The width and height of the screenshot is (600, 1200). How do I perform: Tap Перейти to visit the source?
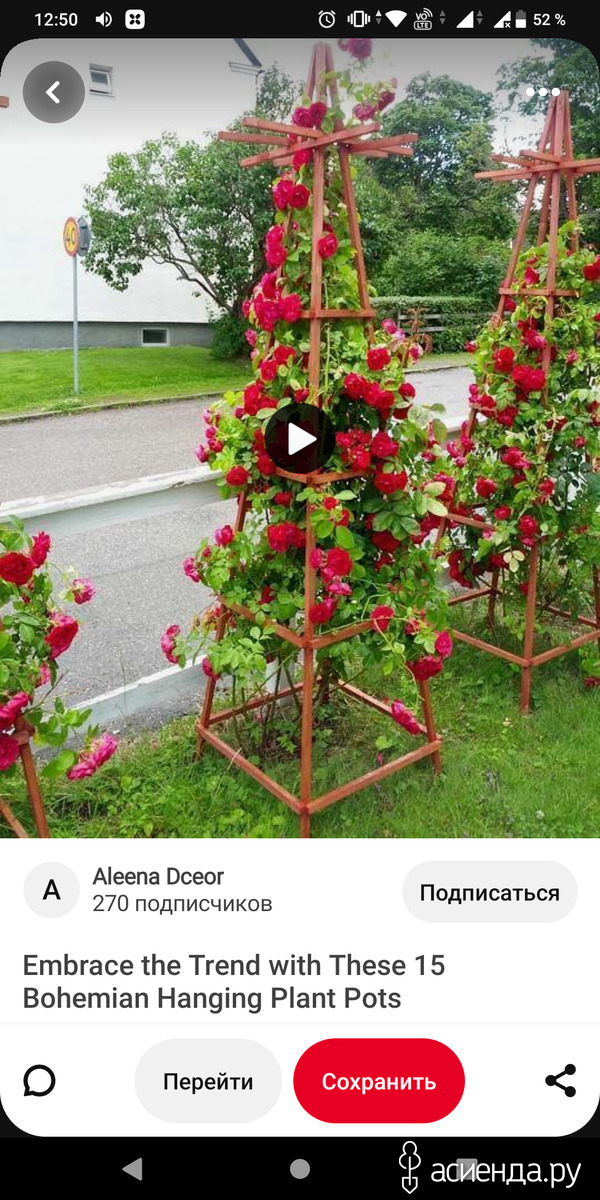[208, 1081]
